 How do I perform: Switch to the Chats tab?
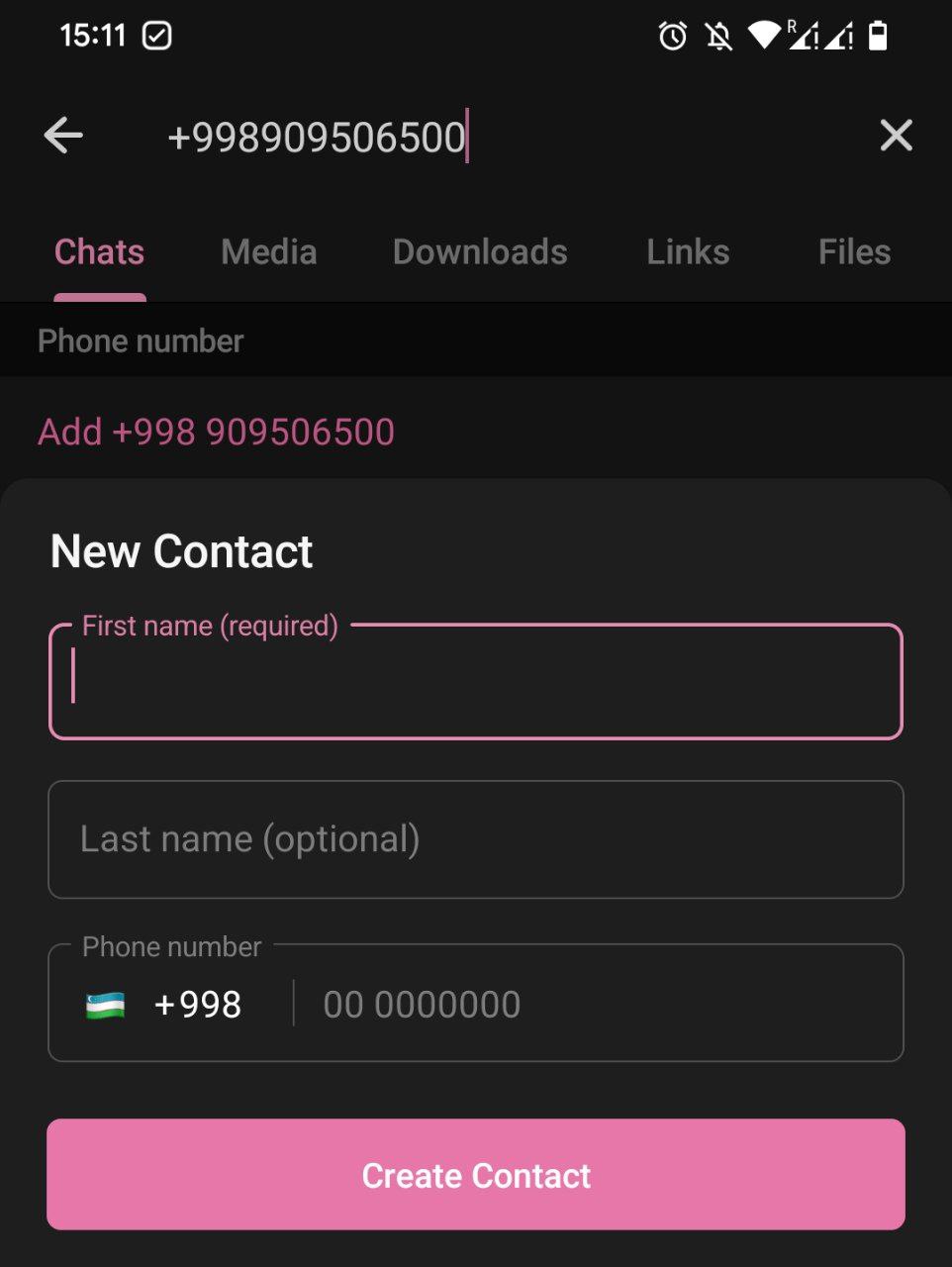click(x=99, y=252)
